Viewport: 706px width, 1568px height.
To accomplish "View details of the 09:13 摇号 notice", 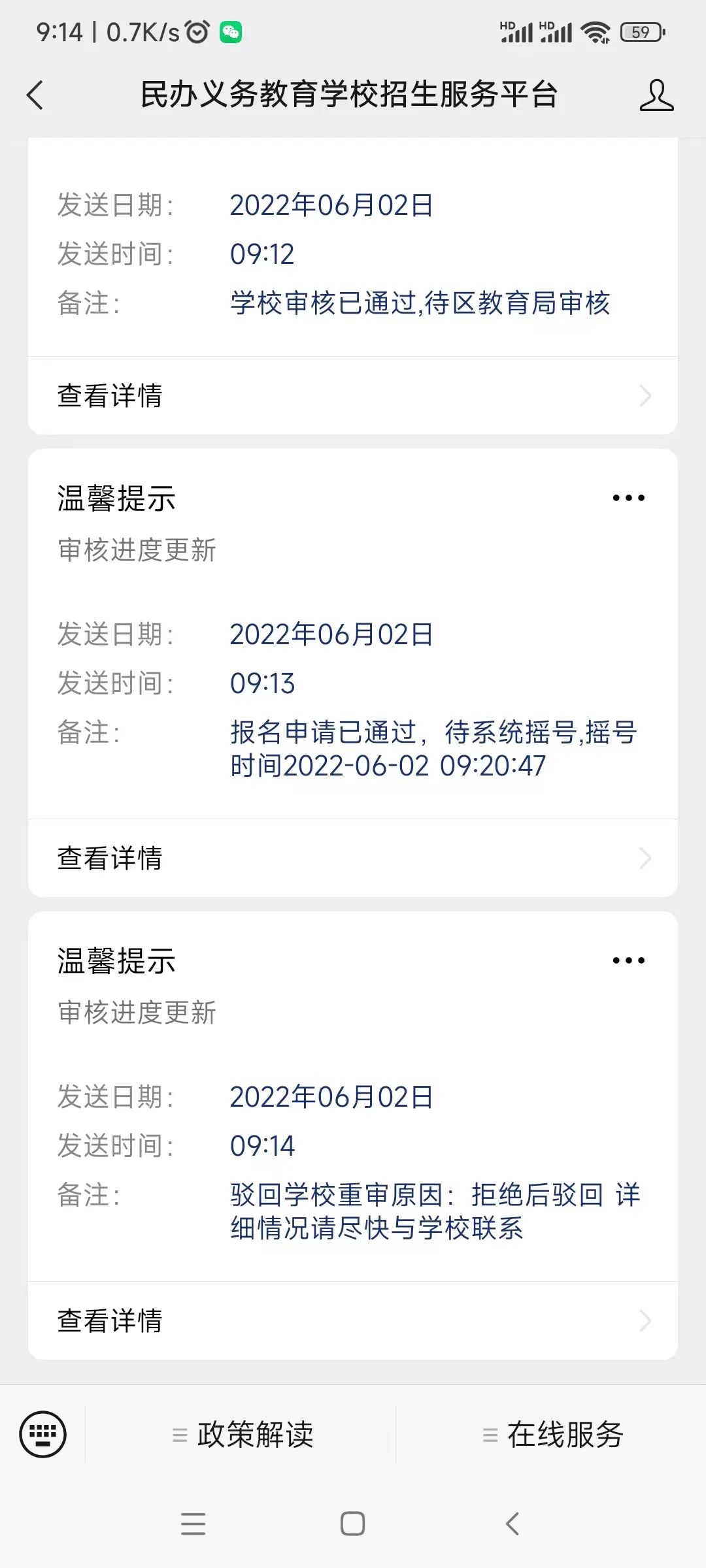I will pos(353,858).
